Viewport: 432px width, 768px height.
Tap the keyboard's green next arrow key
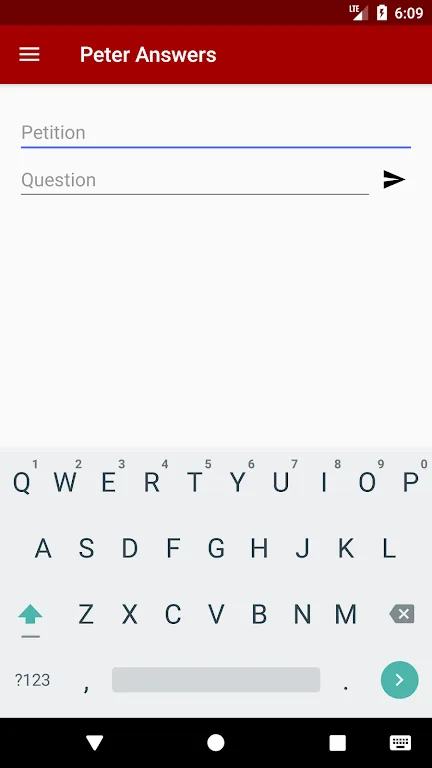(399, 680)
